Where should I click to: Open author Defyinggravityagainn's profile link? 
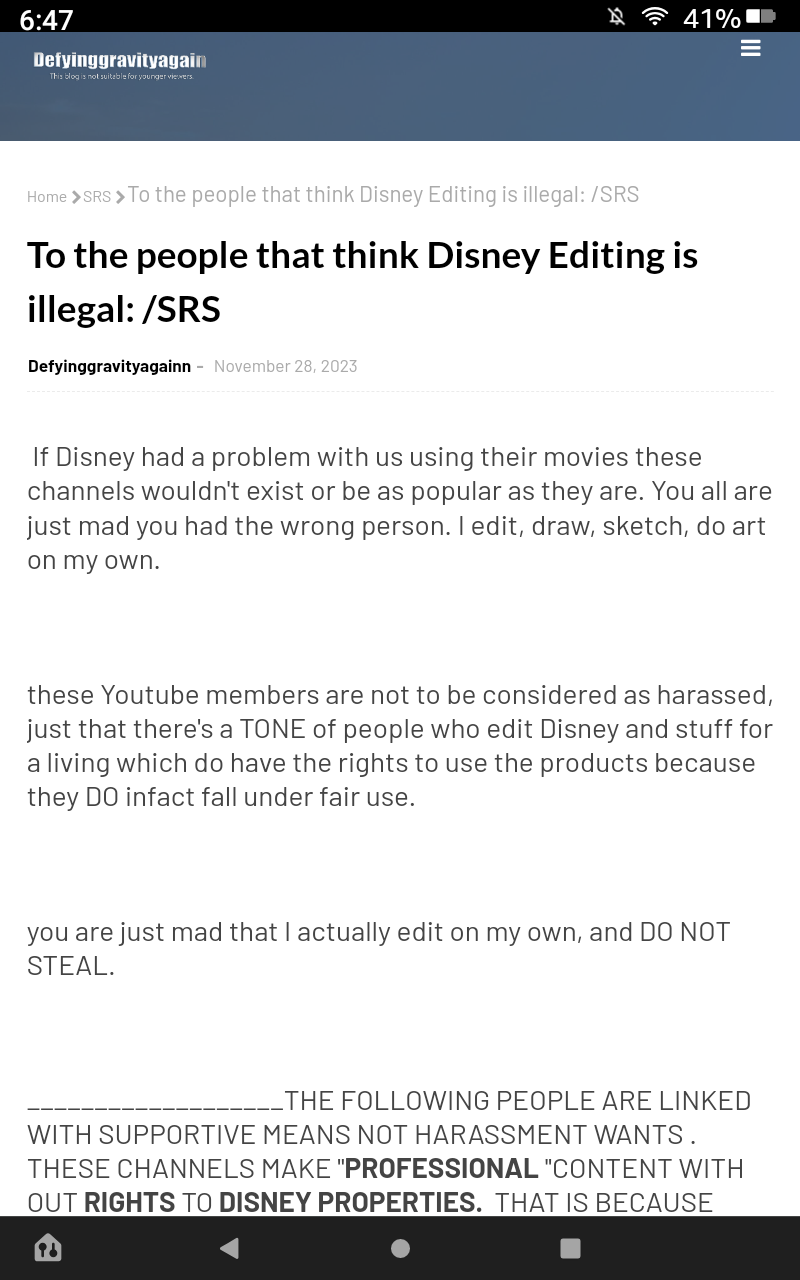(109, 366)
